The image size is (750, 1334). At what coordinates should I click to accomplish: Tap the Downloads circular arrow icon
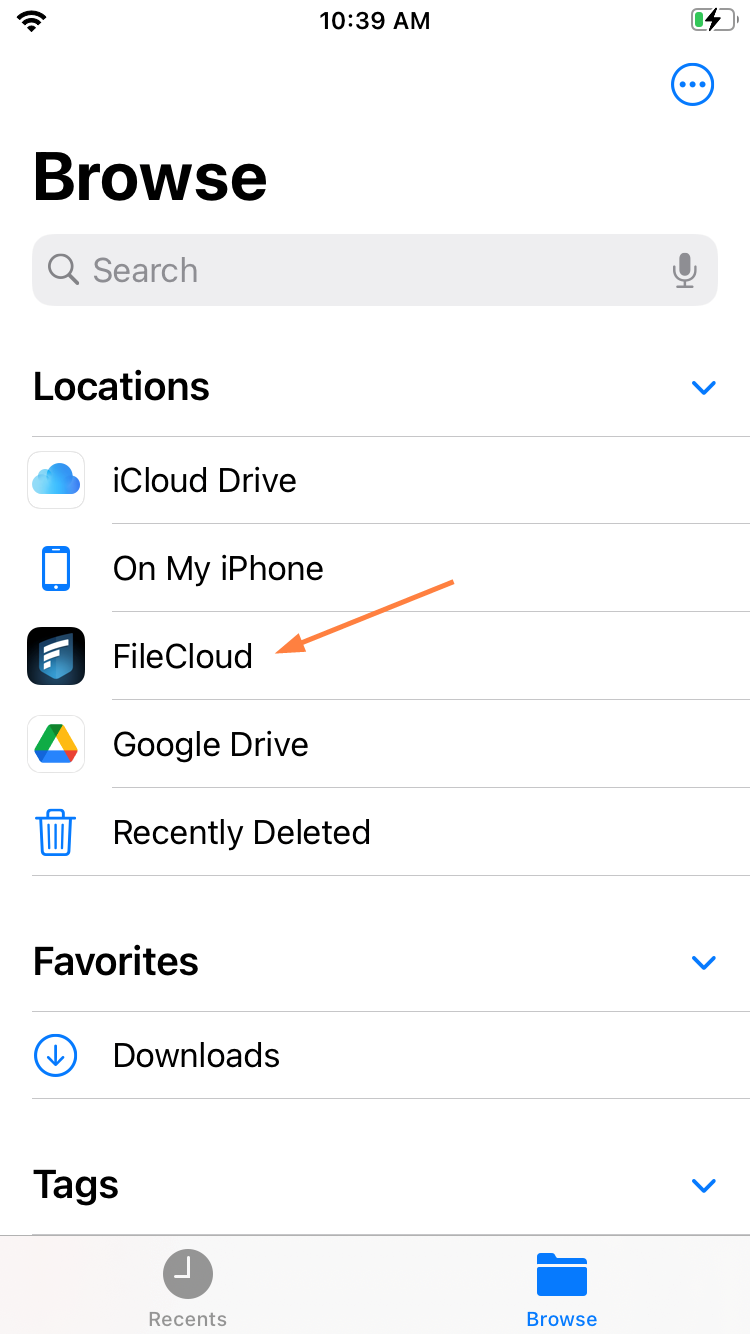(55, 1055)
